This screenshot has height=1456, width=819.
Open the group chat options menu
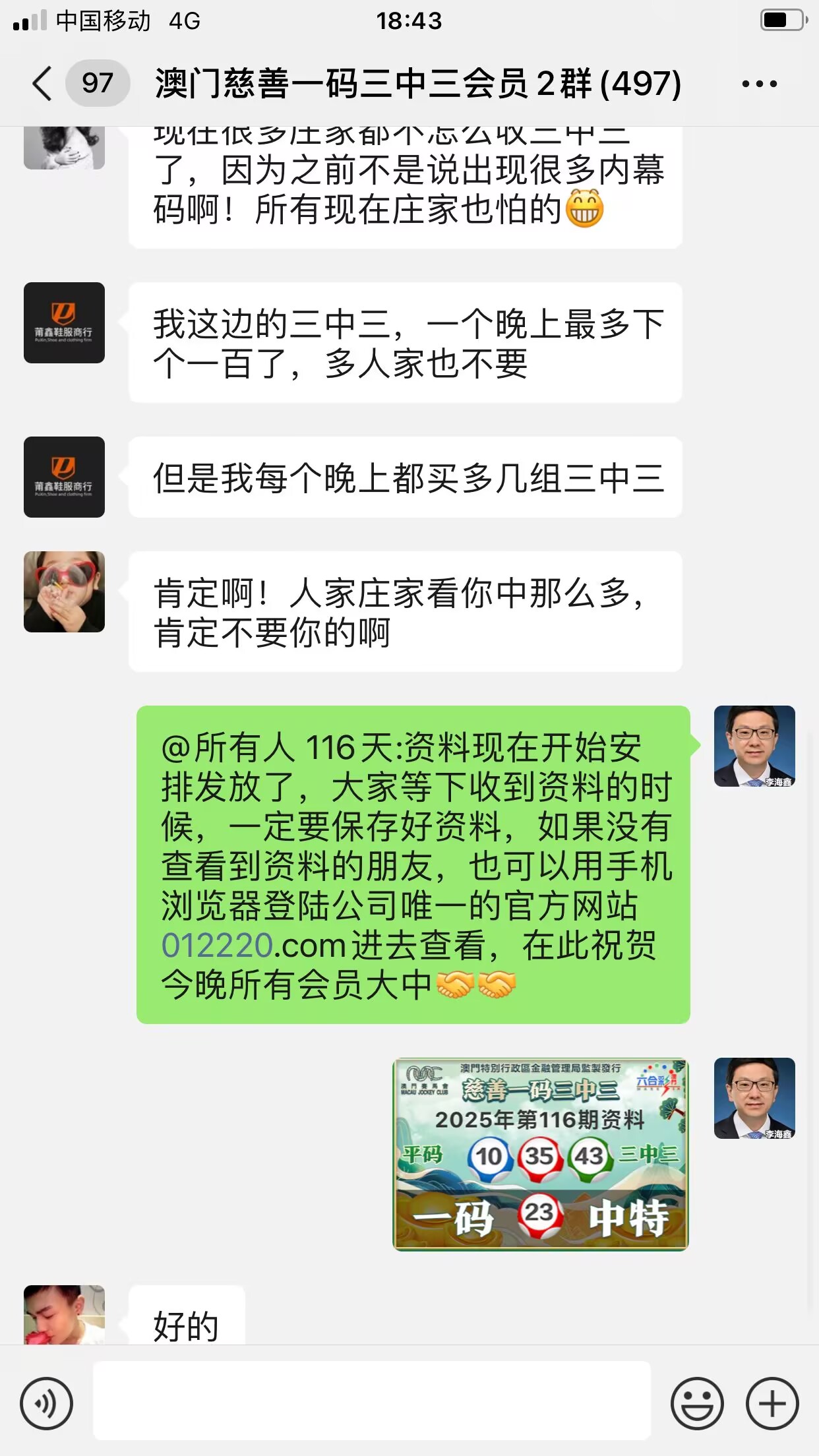[x=759, y=84]
